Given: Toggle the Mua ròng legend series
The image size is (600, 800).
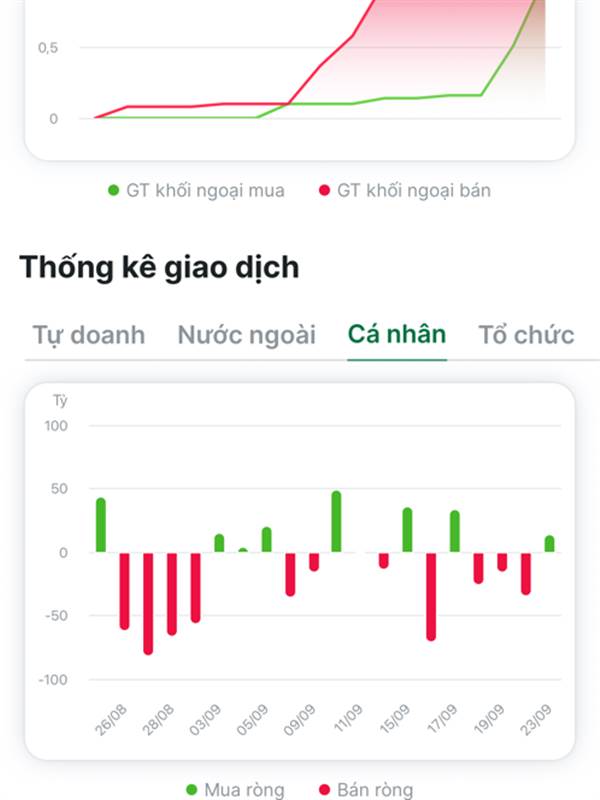Looking at the screenshot, I should 235,789.
